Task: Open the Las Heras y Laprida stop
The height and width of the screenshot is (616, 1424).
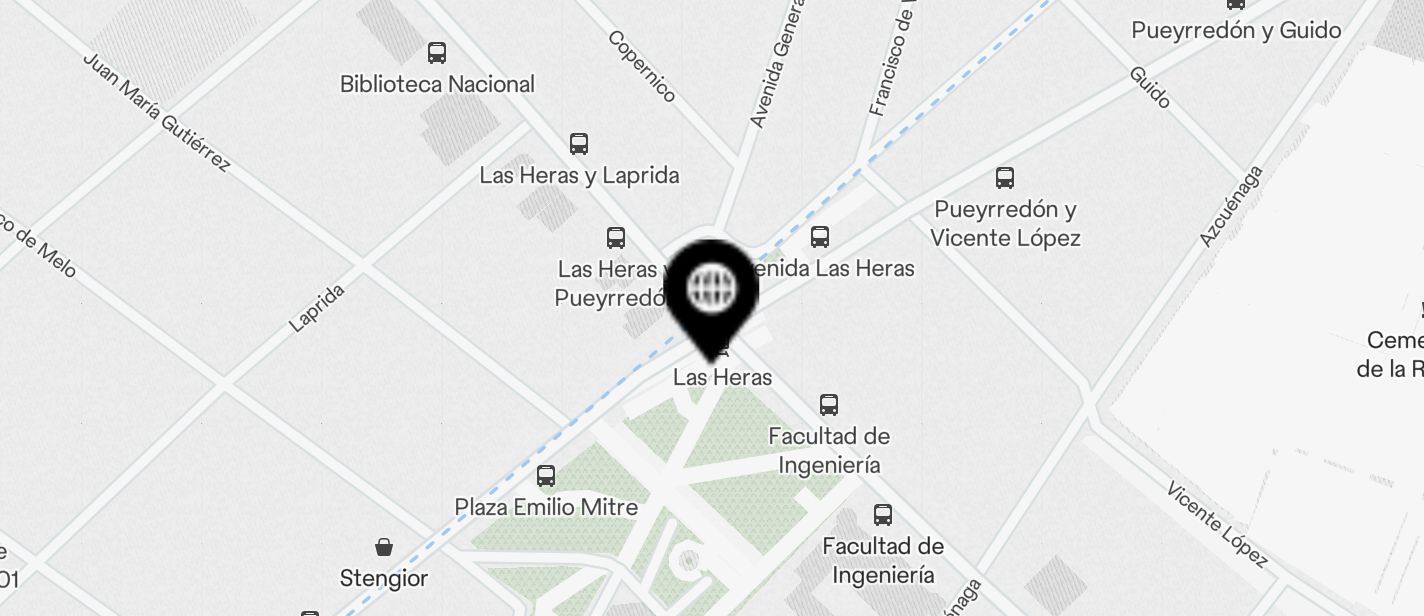Action: pyautogui.click(x=579, y=145)
